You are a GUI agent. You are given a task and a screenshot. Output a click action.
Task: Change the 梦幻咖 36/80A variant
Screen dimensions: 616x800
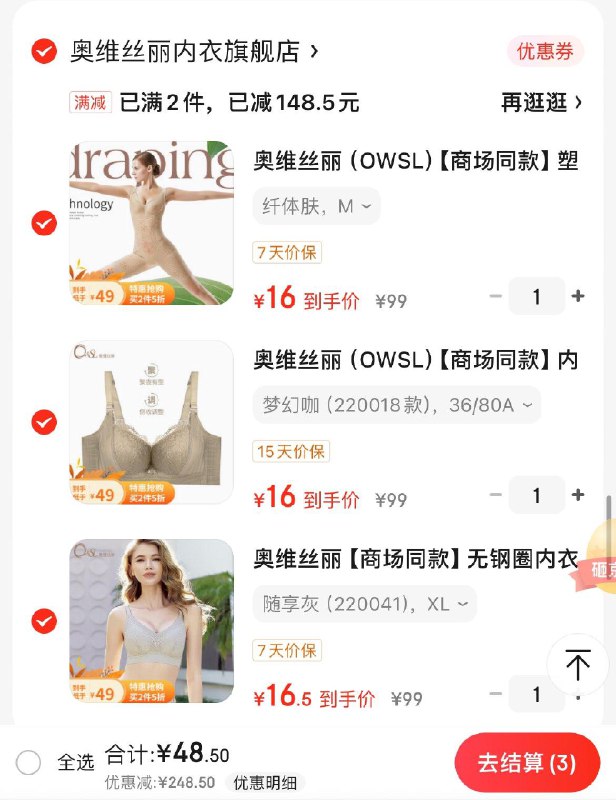(x=397, y=406)
